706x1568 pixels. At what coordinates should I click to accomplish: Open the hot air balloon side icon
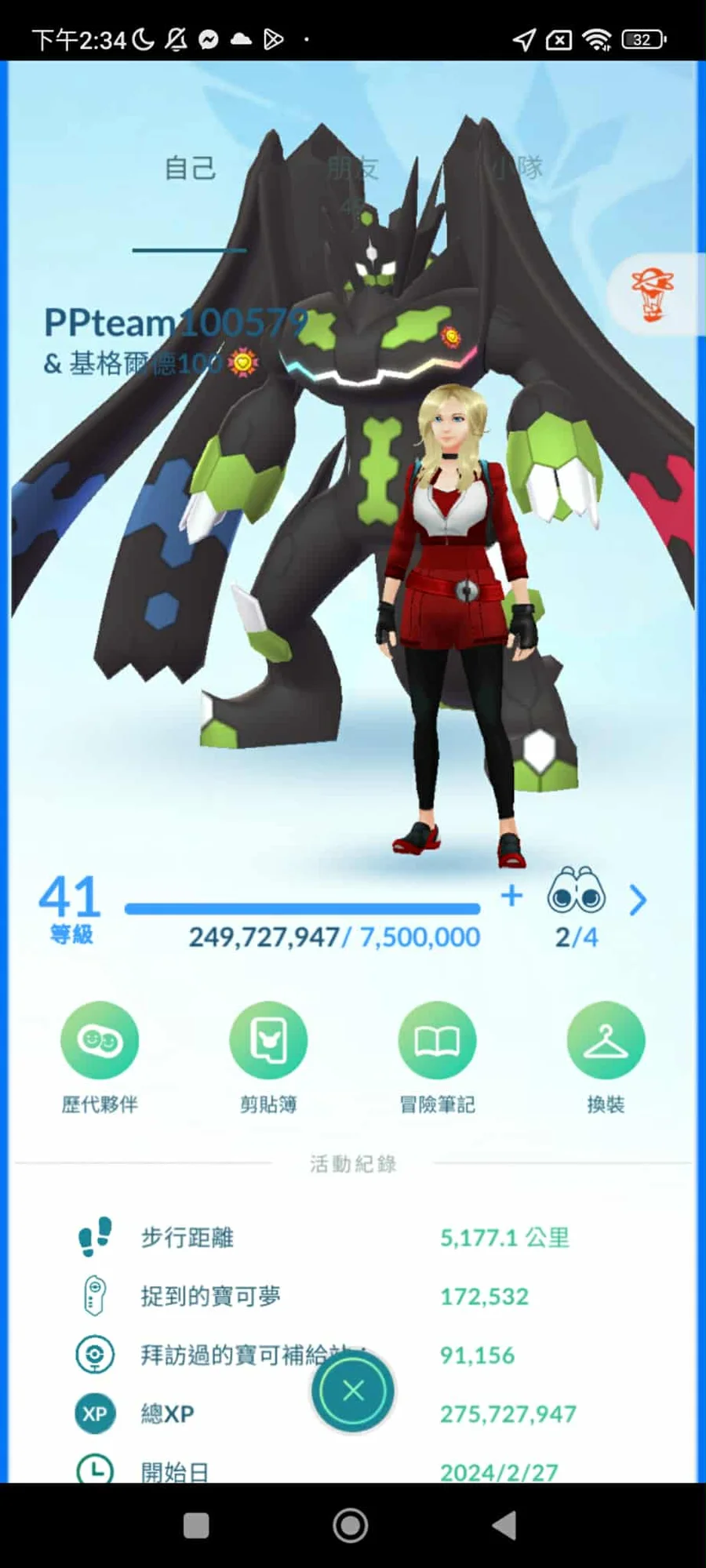[653, 294]
